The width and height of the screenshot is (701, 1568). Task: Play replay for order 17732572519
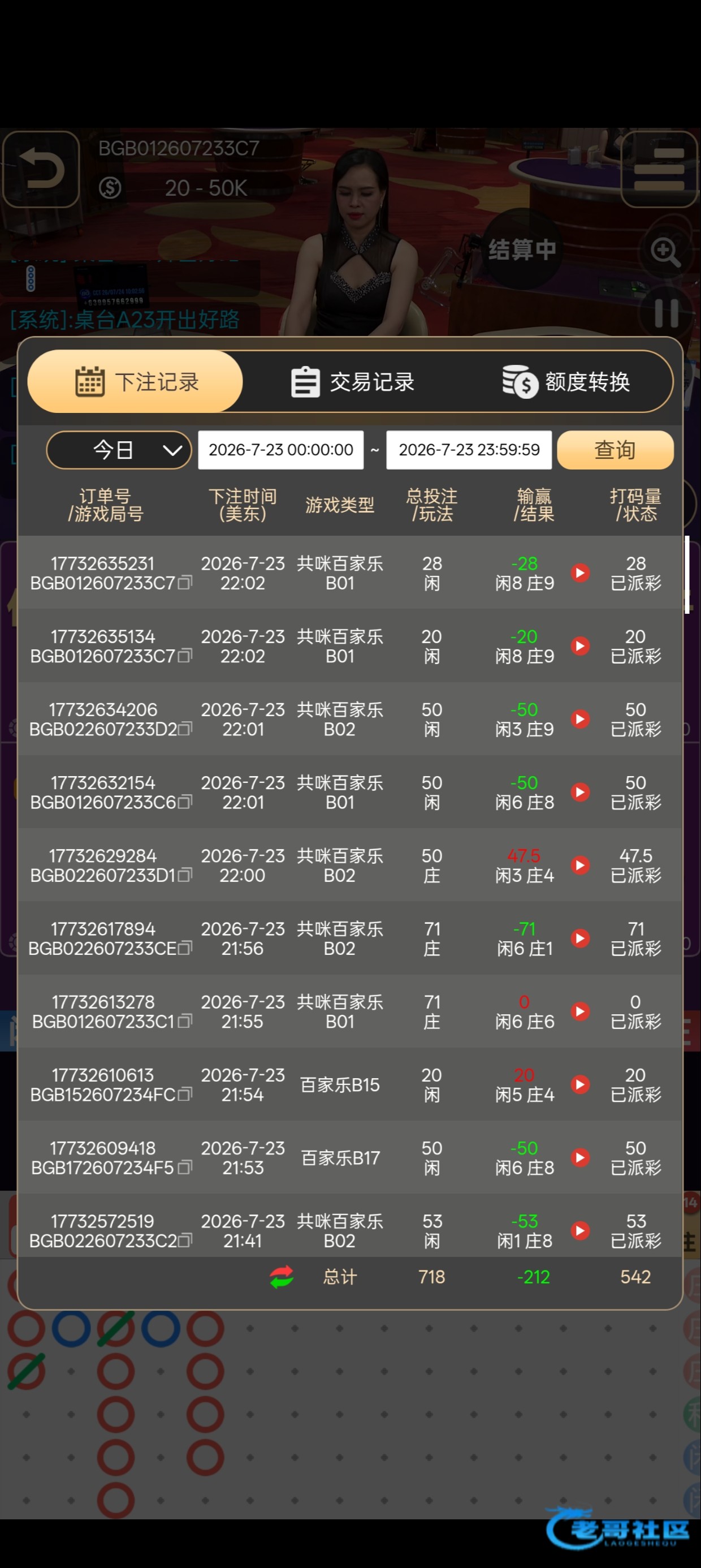(581, 1230)
